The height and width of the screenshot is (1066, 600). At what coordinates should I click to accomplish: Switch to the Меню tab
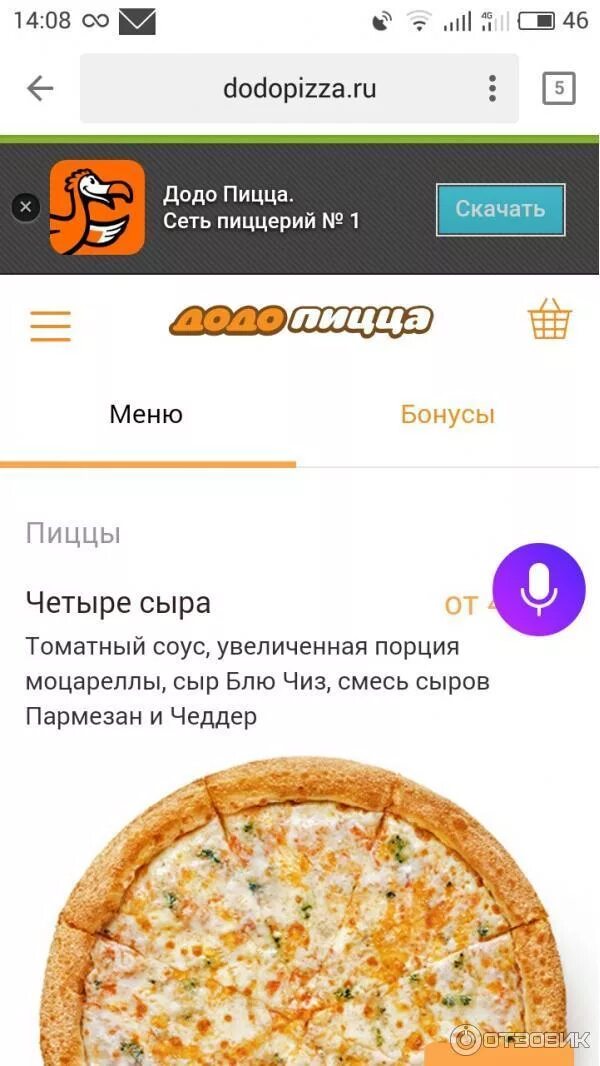146,414
